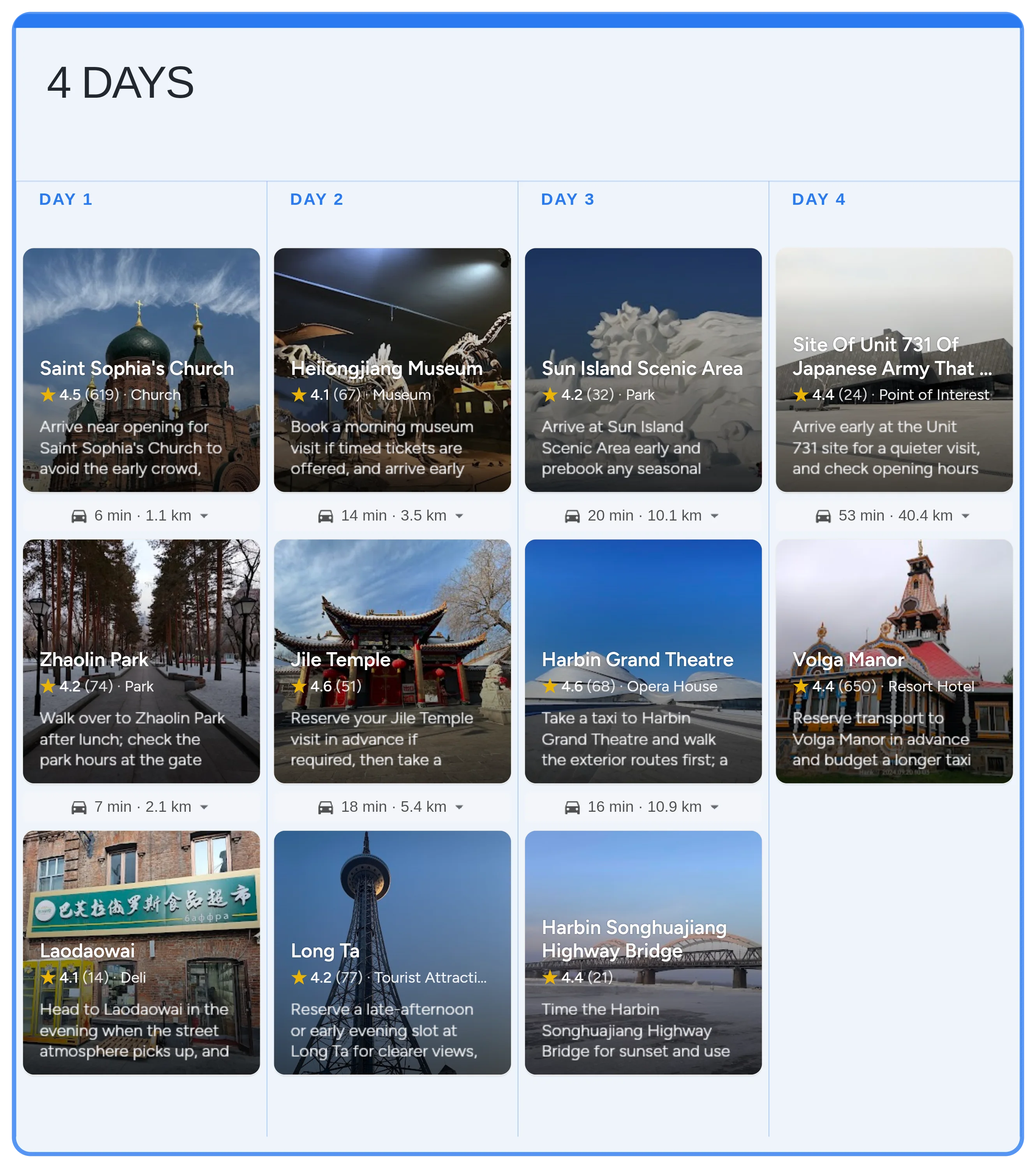Open the Saint Sophia's Church card
The height and width of the screenshot is (1168, 1036).
pyautogui.click(x=141, y=370)
